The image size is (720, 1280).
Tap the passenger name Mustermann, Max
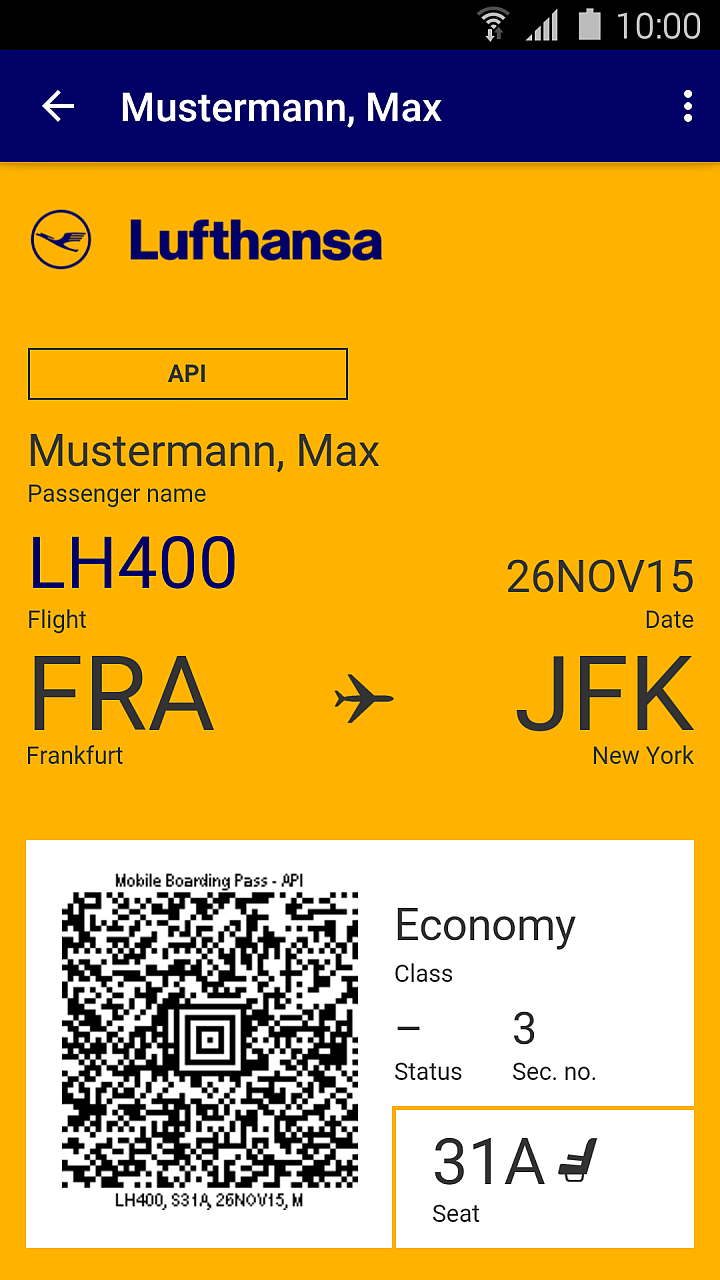point(203,451)
